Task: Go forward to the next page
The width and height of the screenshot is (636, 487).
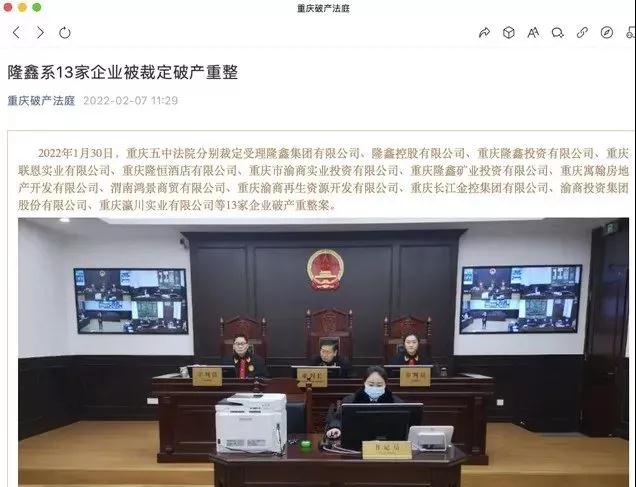Action: click(41, 32)
